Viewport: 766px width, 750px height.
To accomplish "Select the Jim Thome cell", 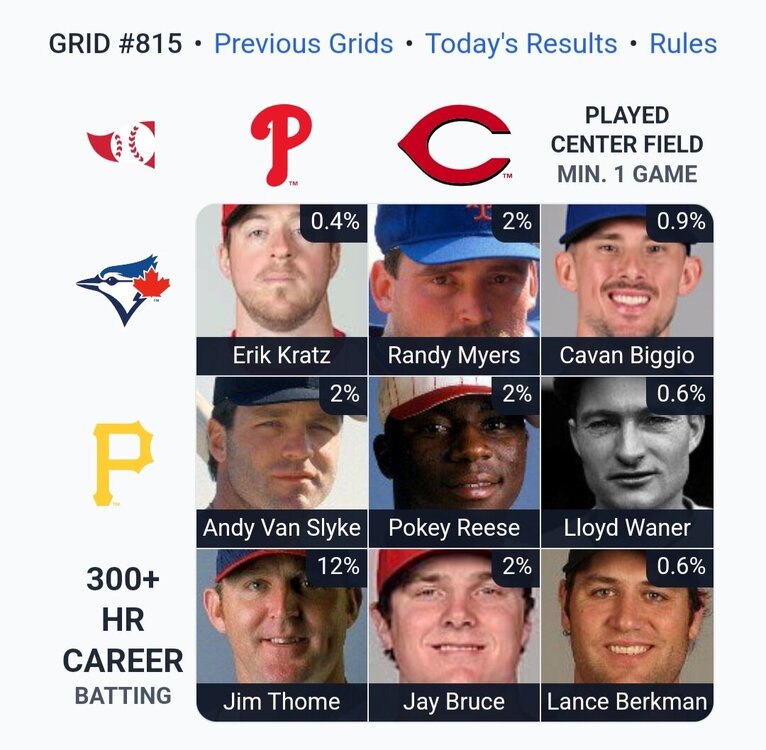I will pyautogui.click(x=282, y=634).
